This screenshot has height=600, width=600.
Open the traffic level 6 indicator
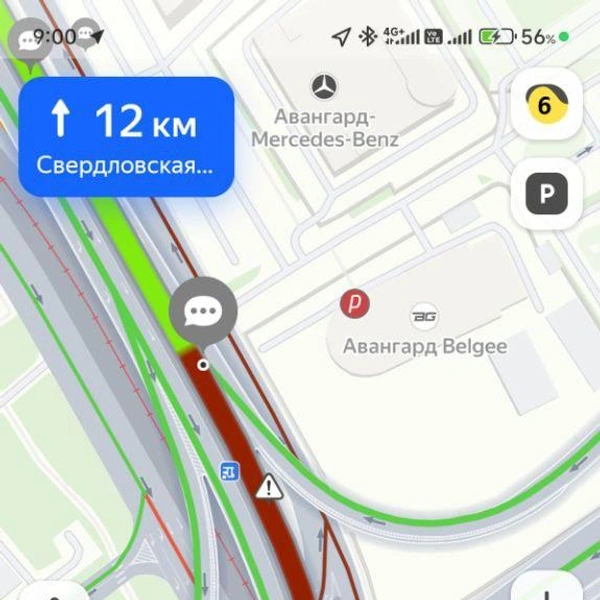(546, 104)
